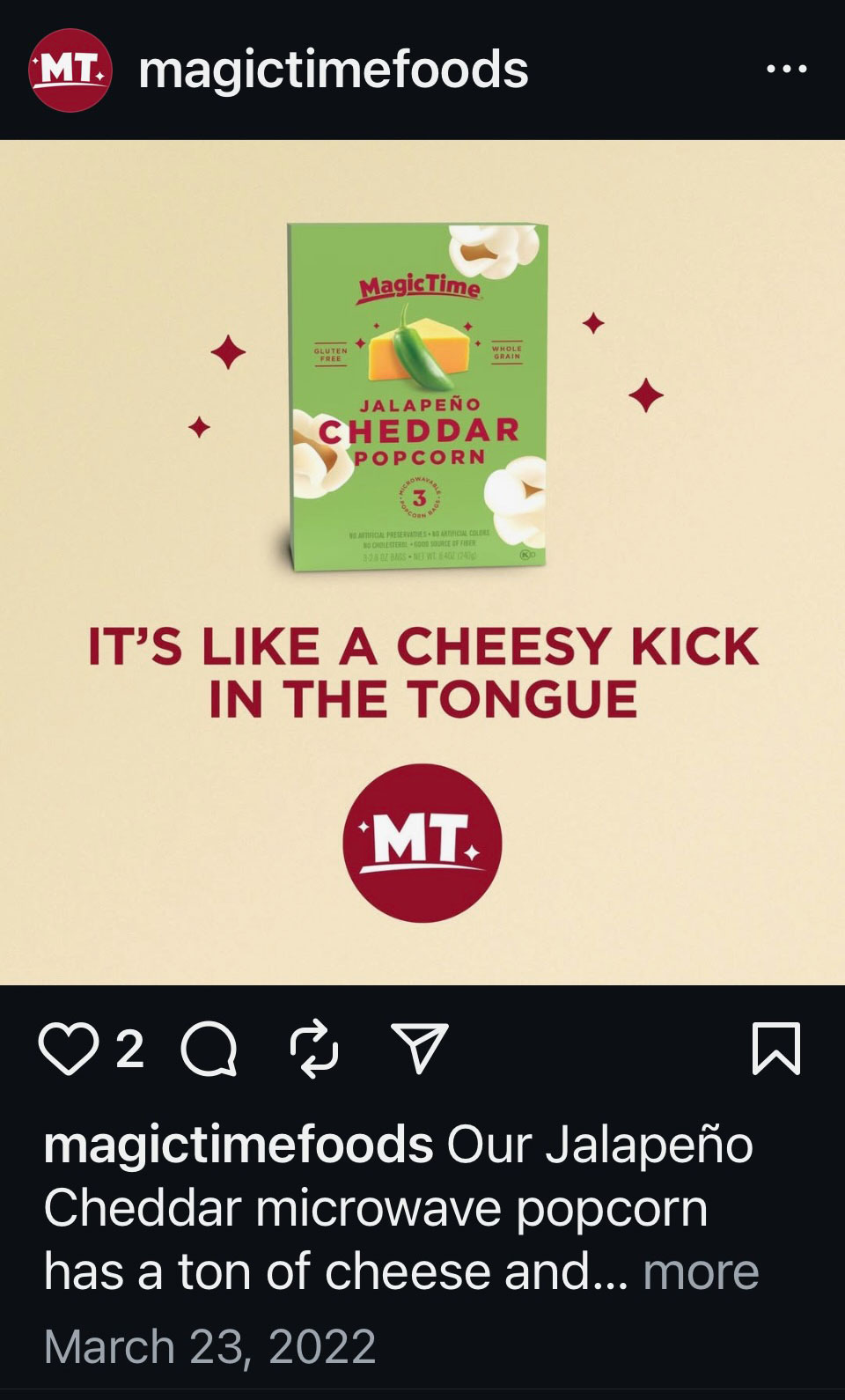Viewport: 845px width, 1400px height.
Task: Open the Jalapeño Cheddar popcorn post image
Action: point(422,562)
